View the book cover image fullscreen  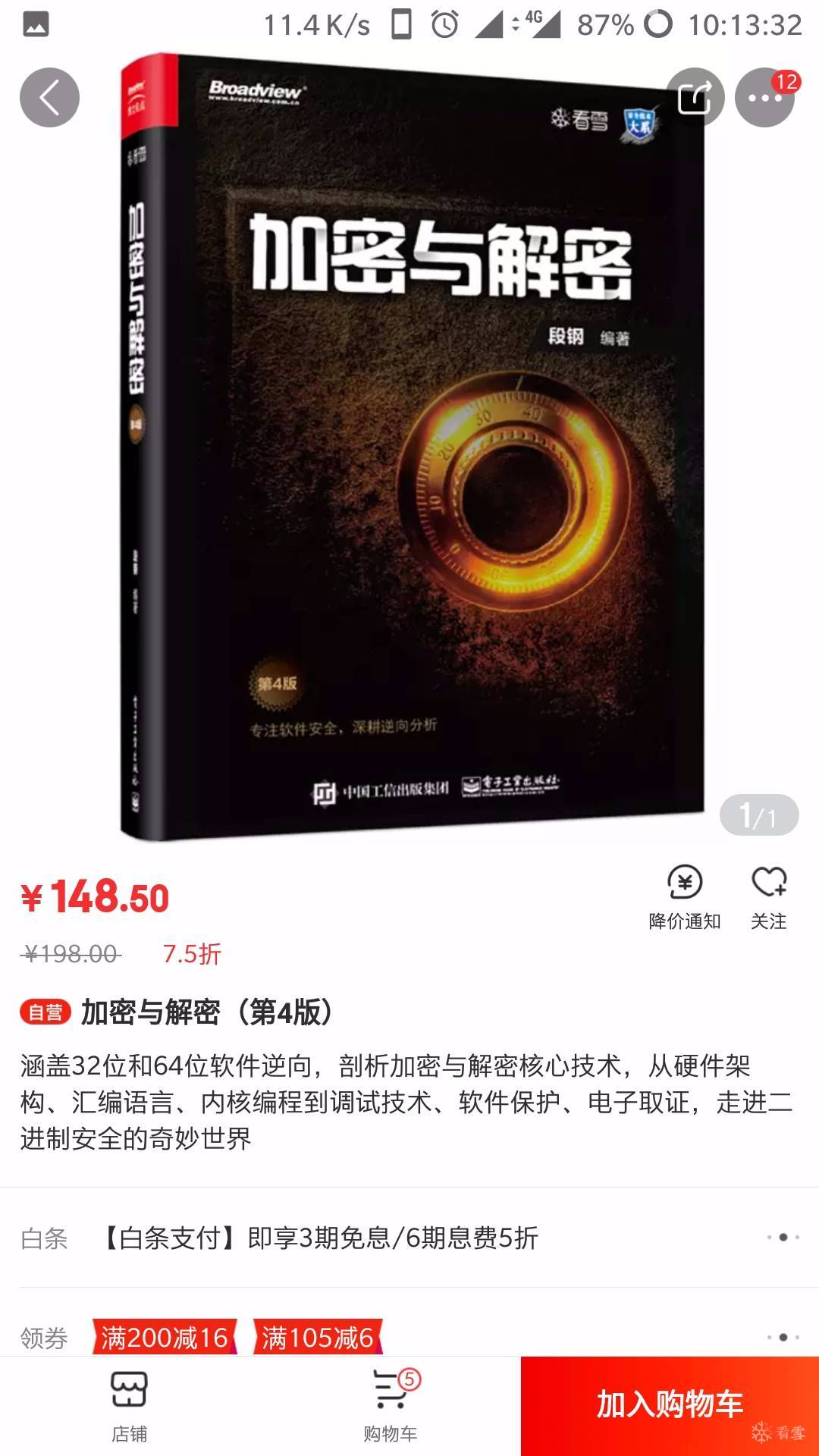click(x=413, y=447)
